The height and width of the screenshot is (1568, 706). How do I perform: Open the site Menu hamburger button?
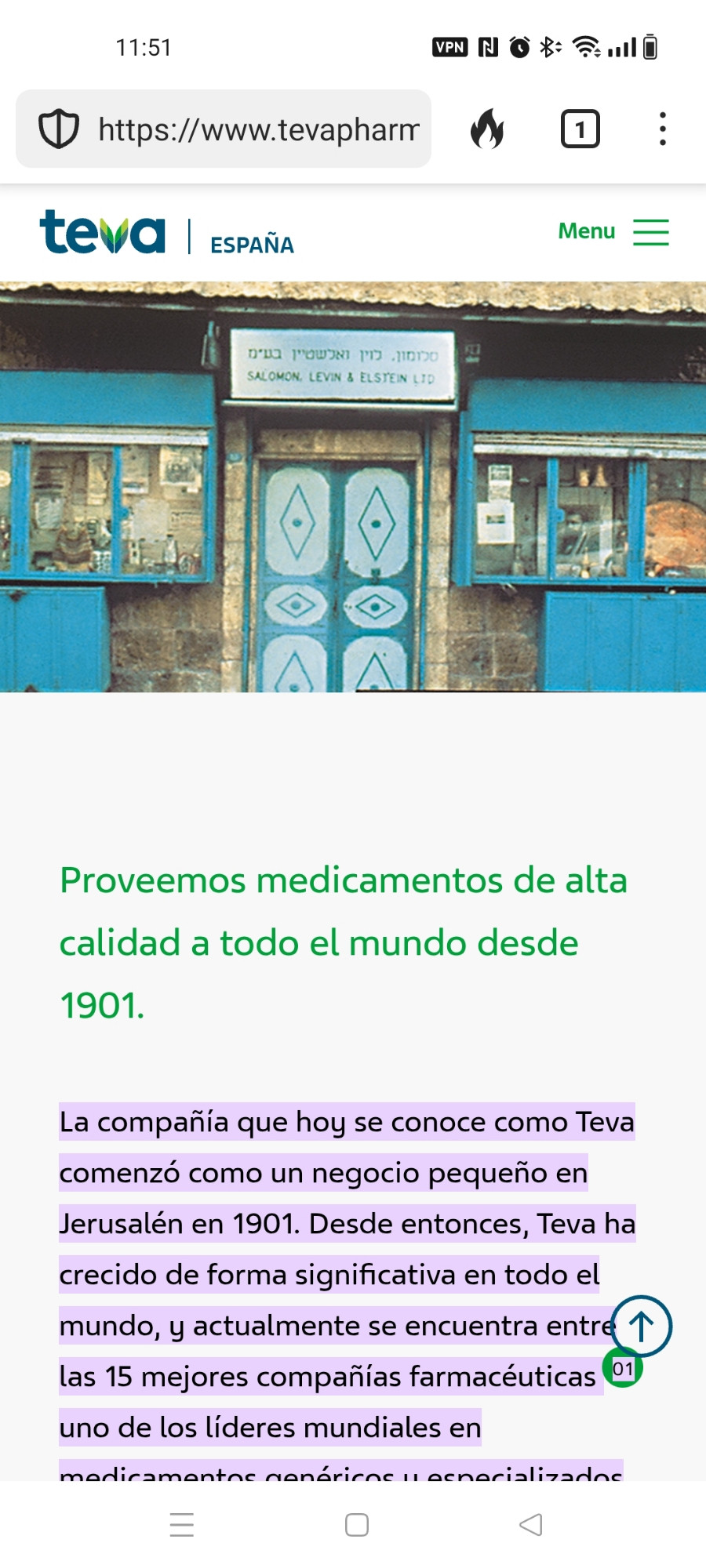click(x=613, y=232)
